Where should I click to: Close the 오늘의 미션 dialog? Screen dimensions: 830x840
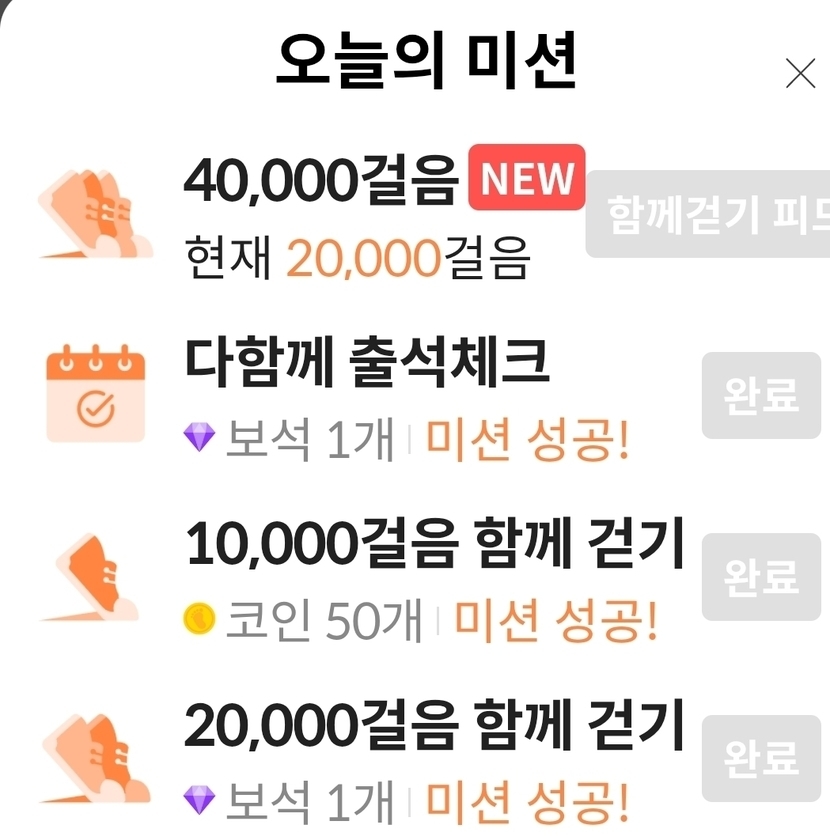click(800, 73)
